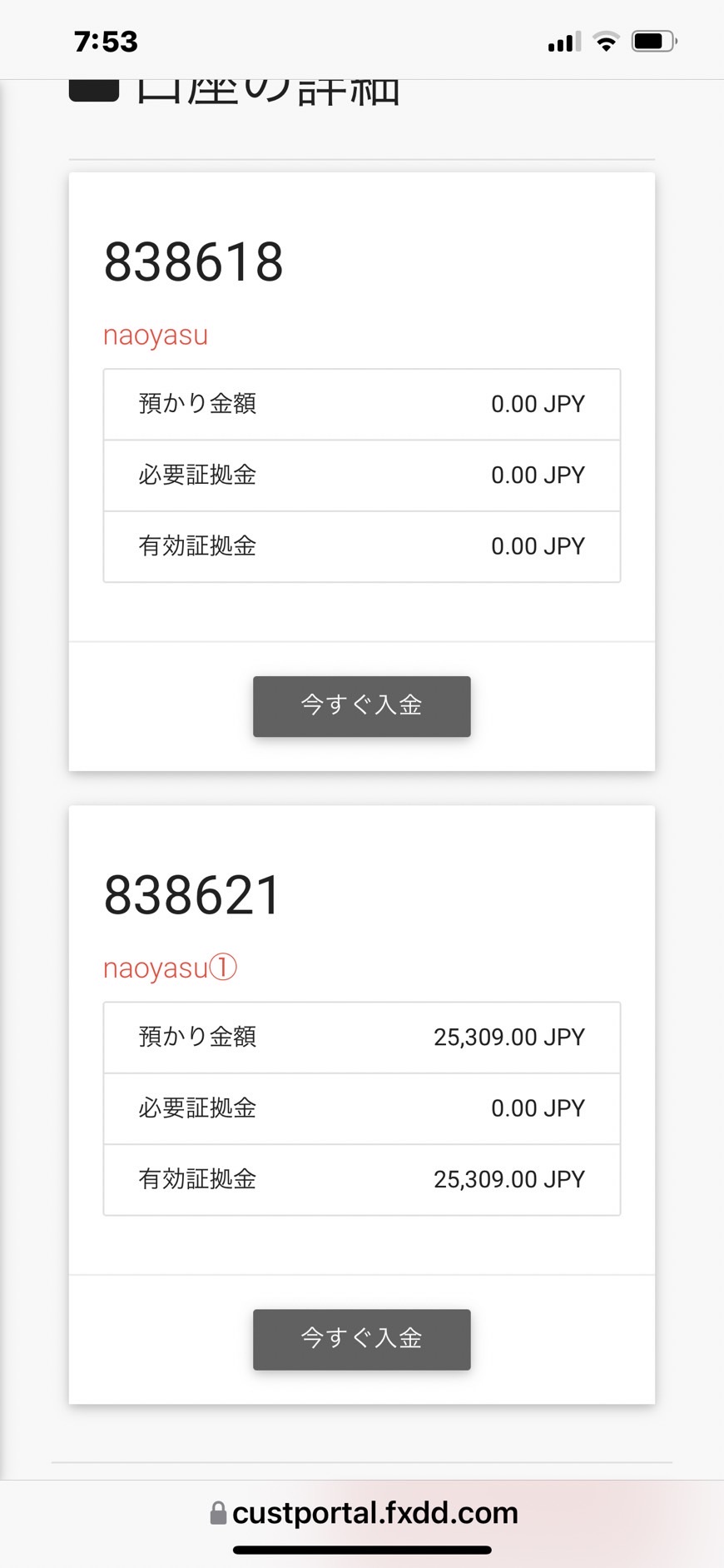Open the naoyasu account name link
Viewport: 724px width, 1568px height.
point(156,336)
